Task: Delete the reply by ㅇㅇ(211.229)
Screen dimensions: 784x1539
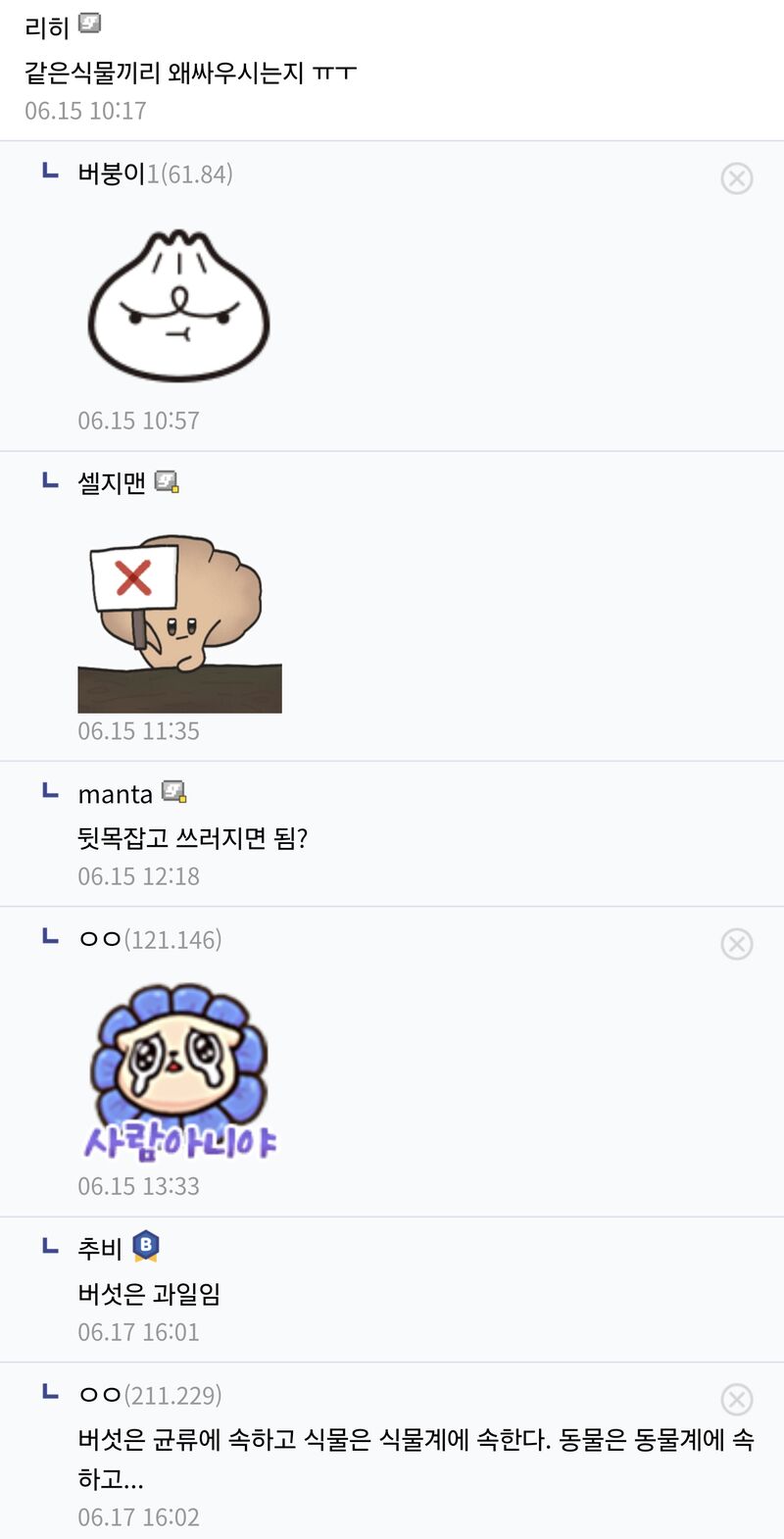Action: click(737, 1399)
